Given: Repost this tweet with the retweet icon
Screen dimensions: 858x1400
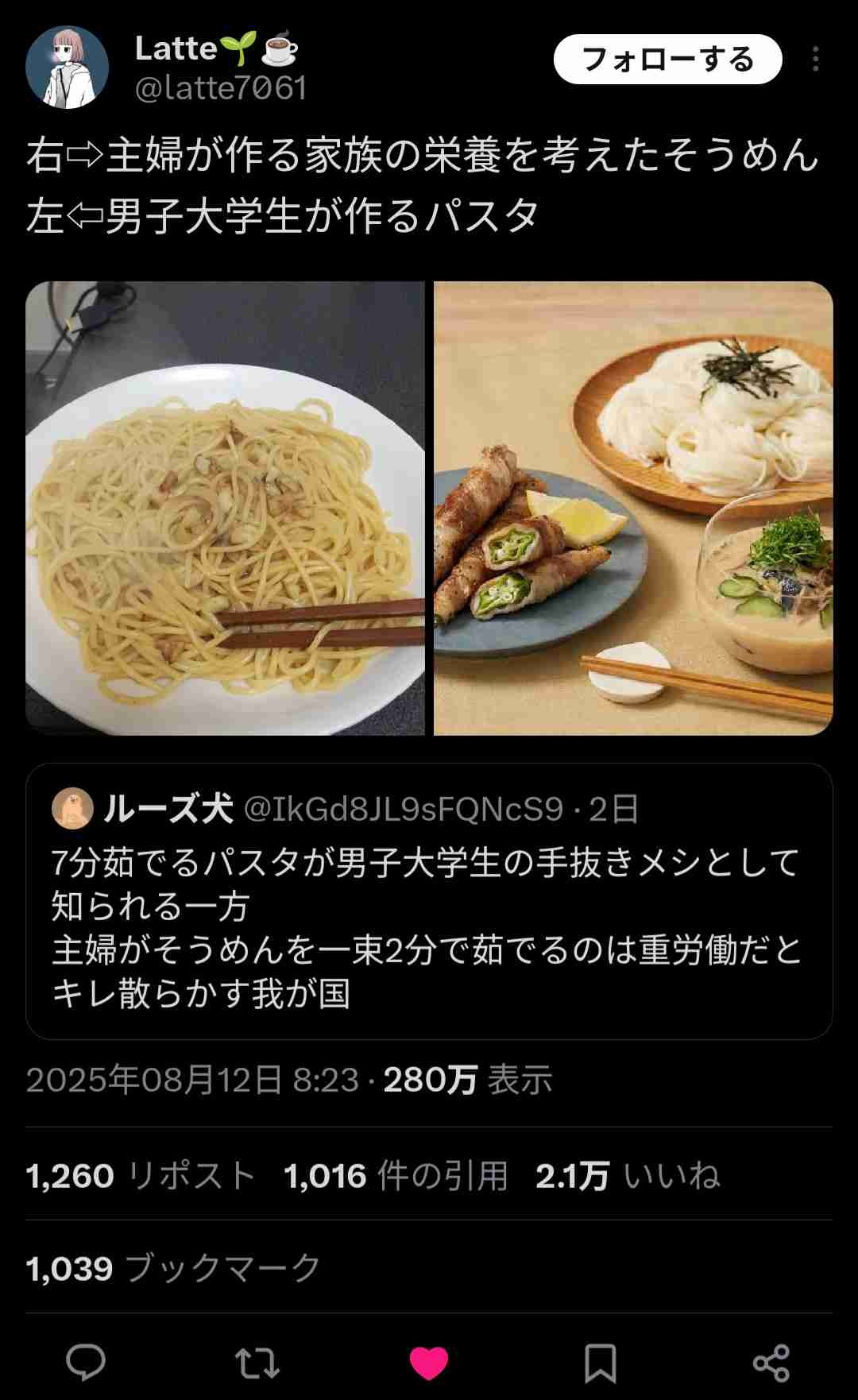Looking at the screenshot, I should [257, 1363].
